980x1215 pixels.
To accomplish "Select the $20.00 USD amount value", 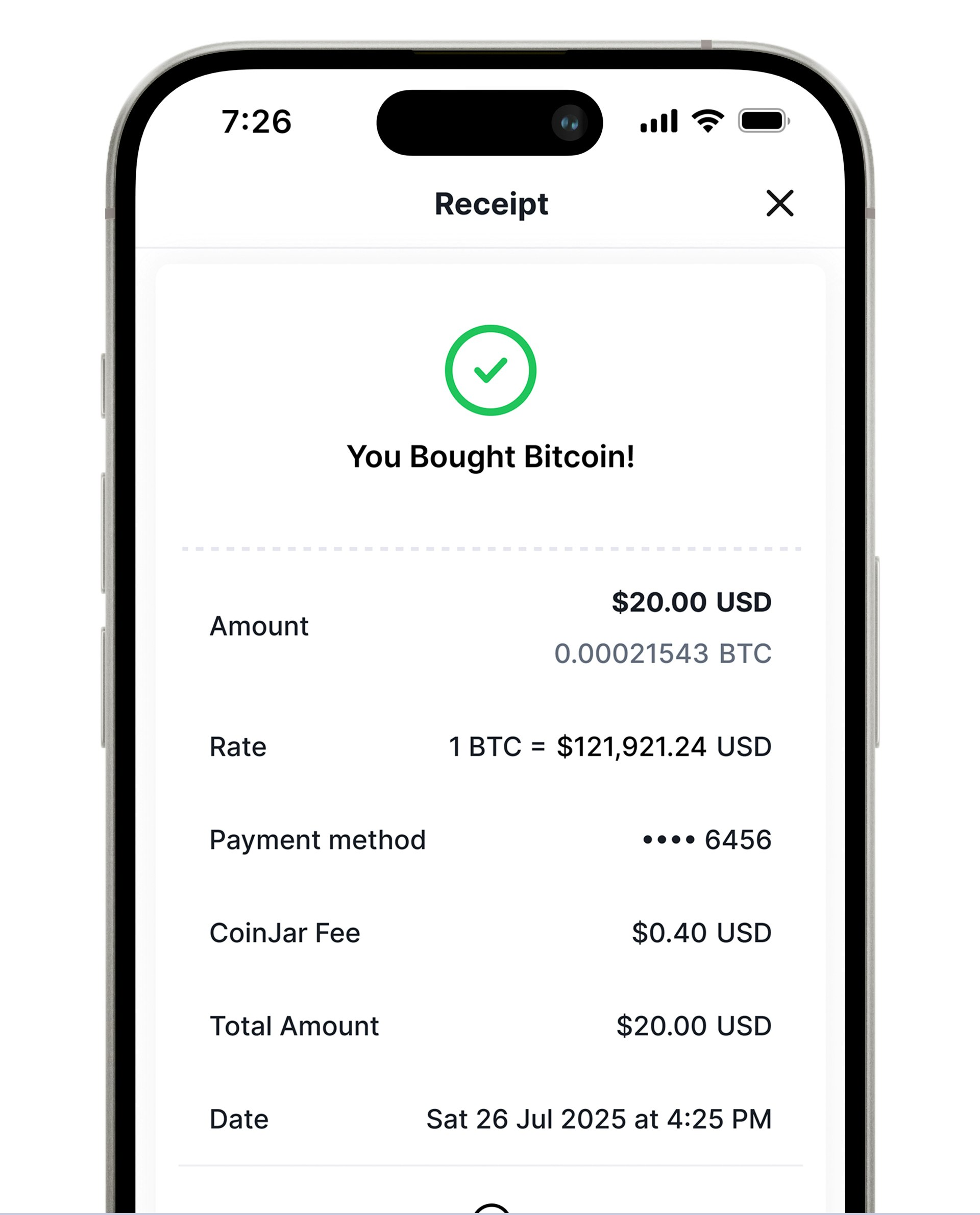I will [691, 602].
